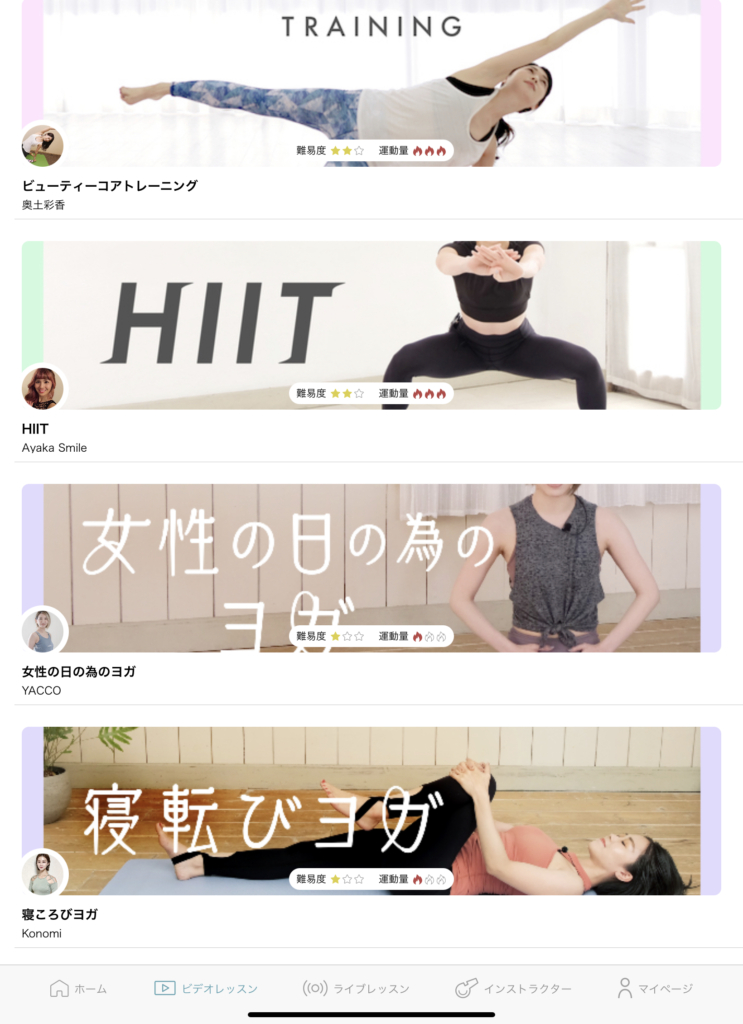Open 寝ころびヨガ lesson by Konomi

coord(371,811)
